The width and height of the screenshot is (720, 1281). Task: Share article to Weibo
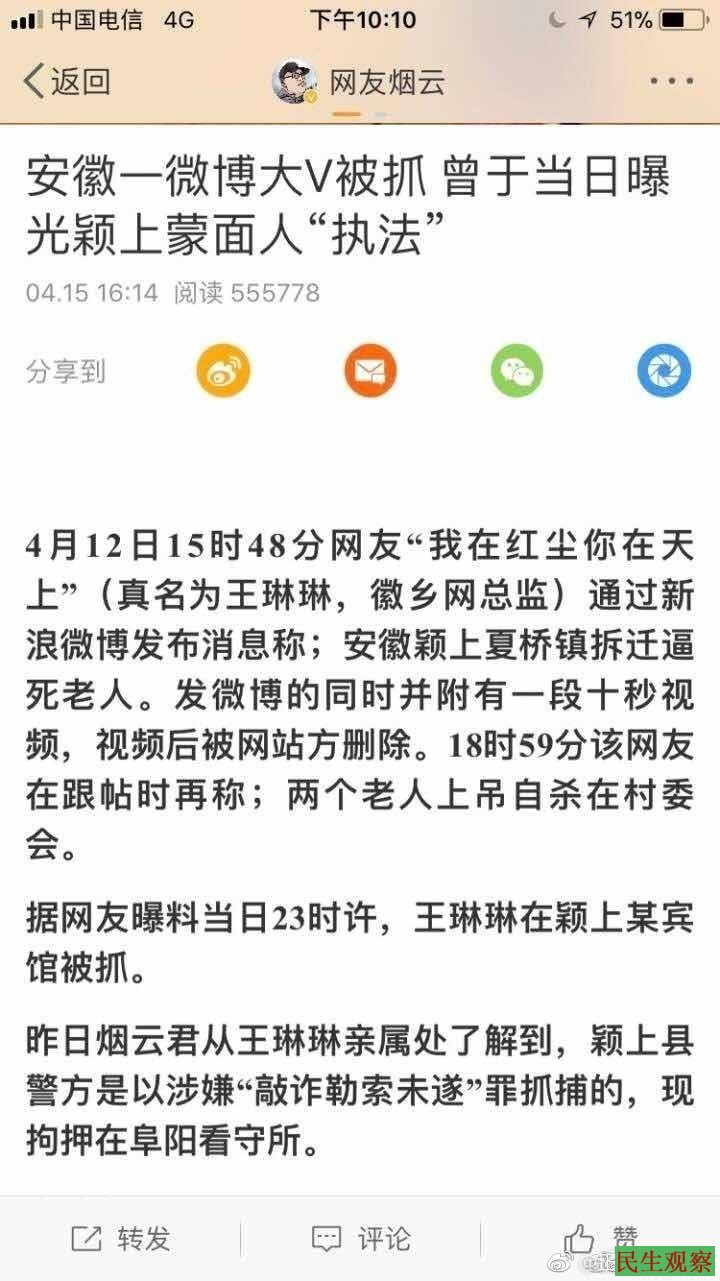(x=222, y=371)
